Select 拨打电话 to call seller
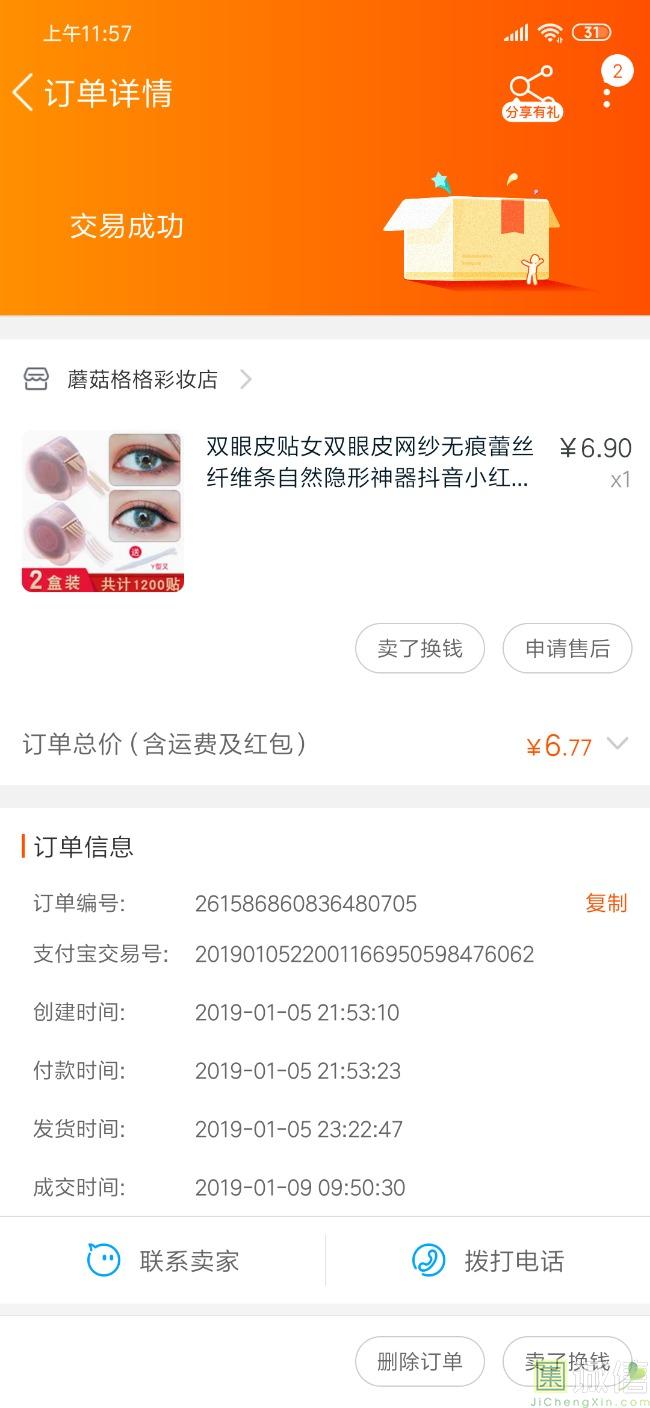This screenshot has width=650, height=1408. (x=488, y=1261)
